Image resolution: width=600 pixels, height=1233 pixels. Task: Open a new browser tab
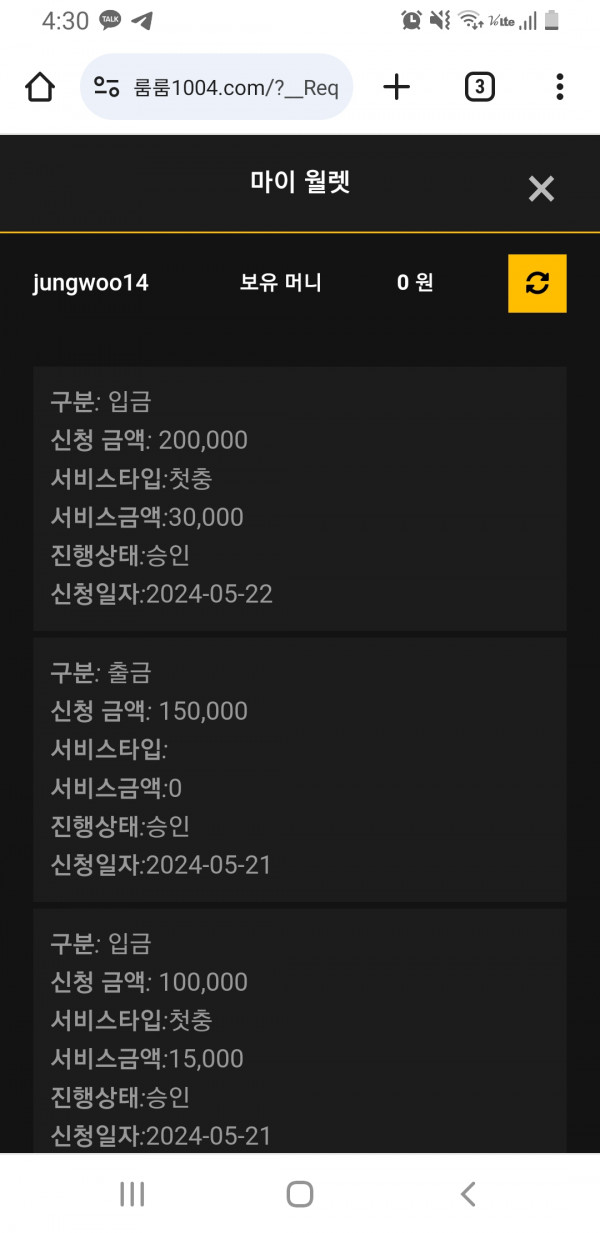click(397, 87)
